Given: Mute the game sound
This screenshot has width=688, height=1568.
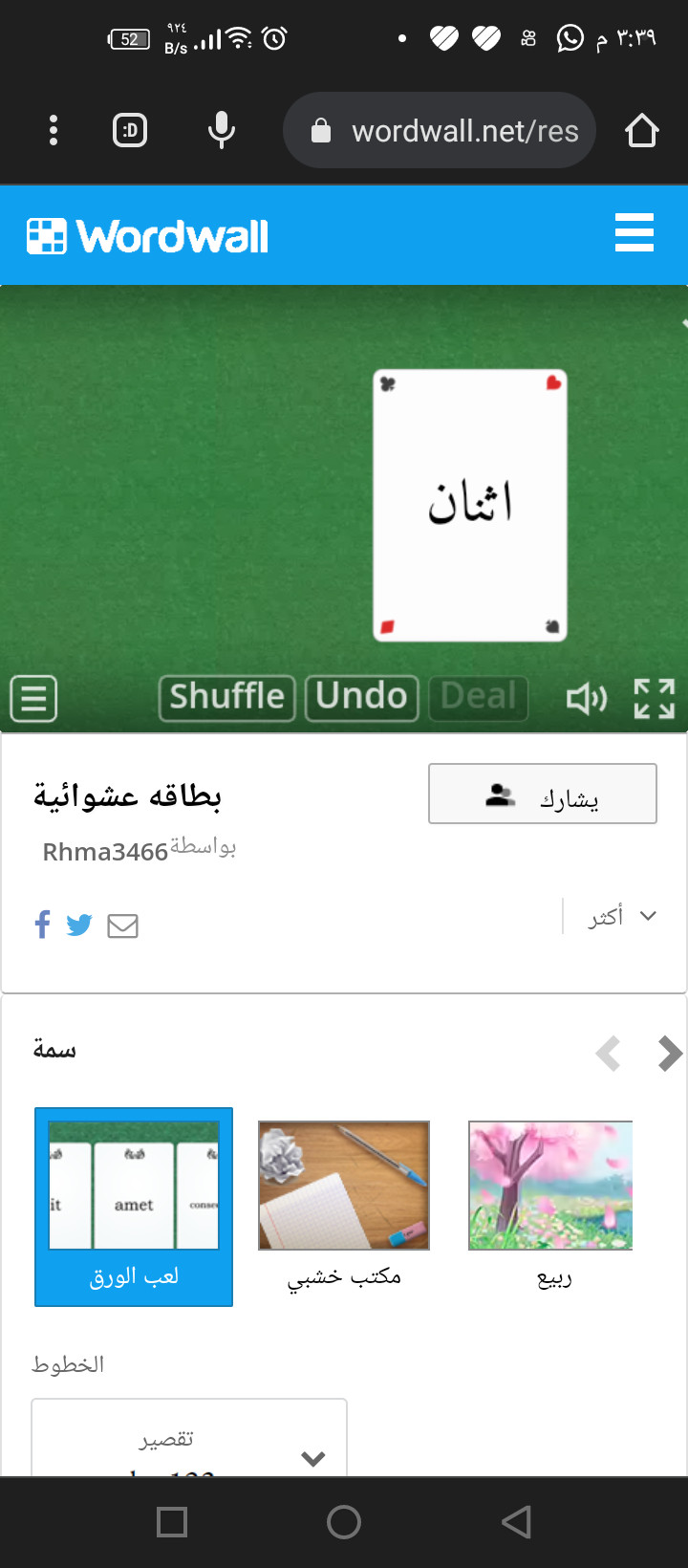Looking at the screenshot, I should click(x=586, y=699).
